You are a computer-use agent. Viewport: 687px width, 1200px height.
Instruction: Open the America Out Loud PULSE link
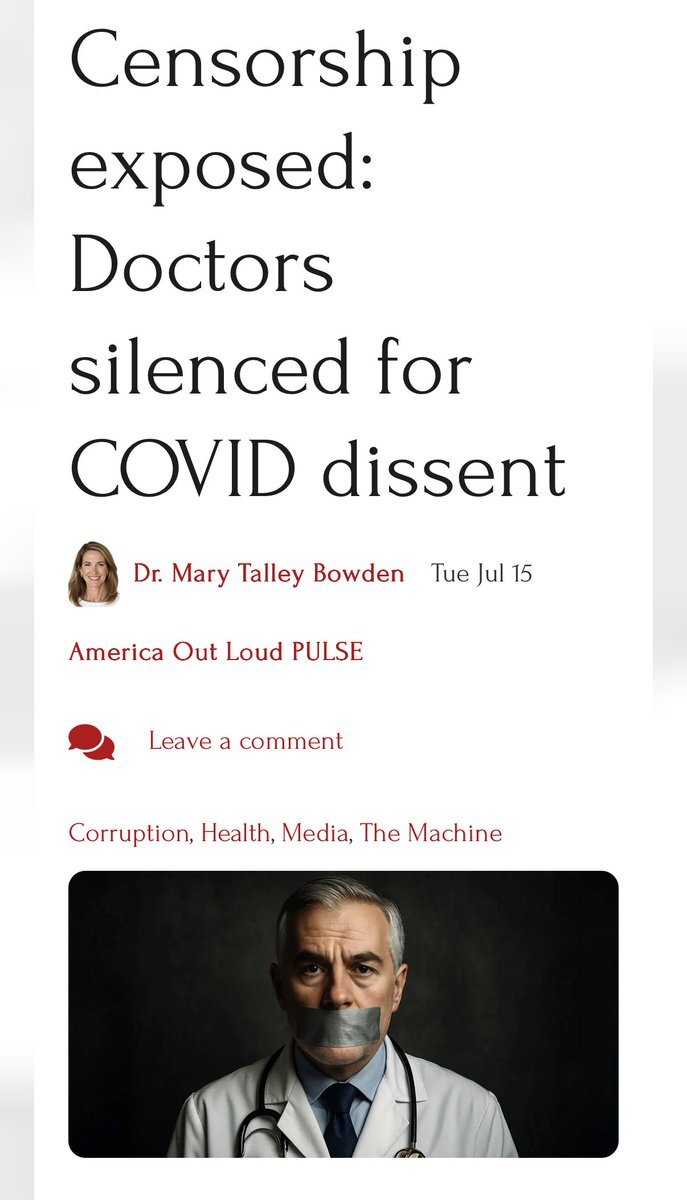[215, 652]
